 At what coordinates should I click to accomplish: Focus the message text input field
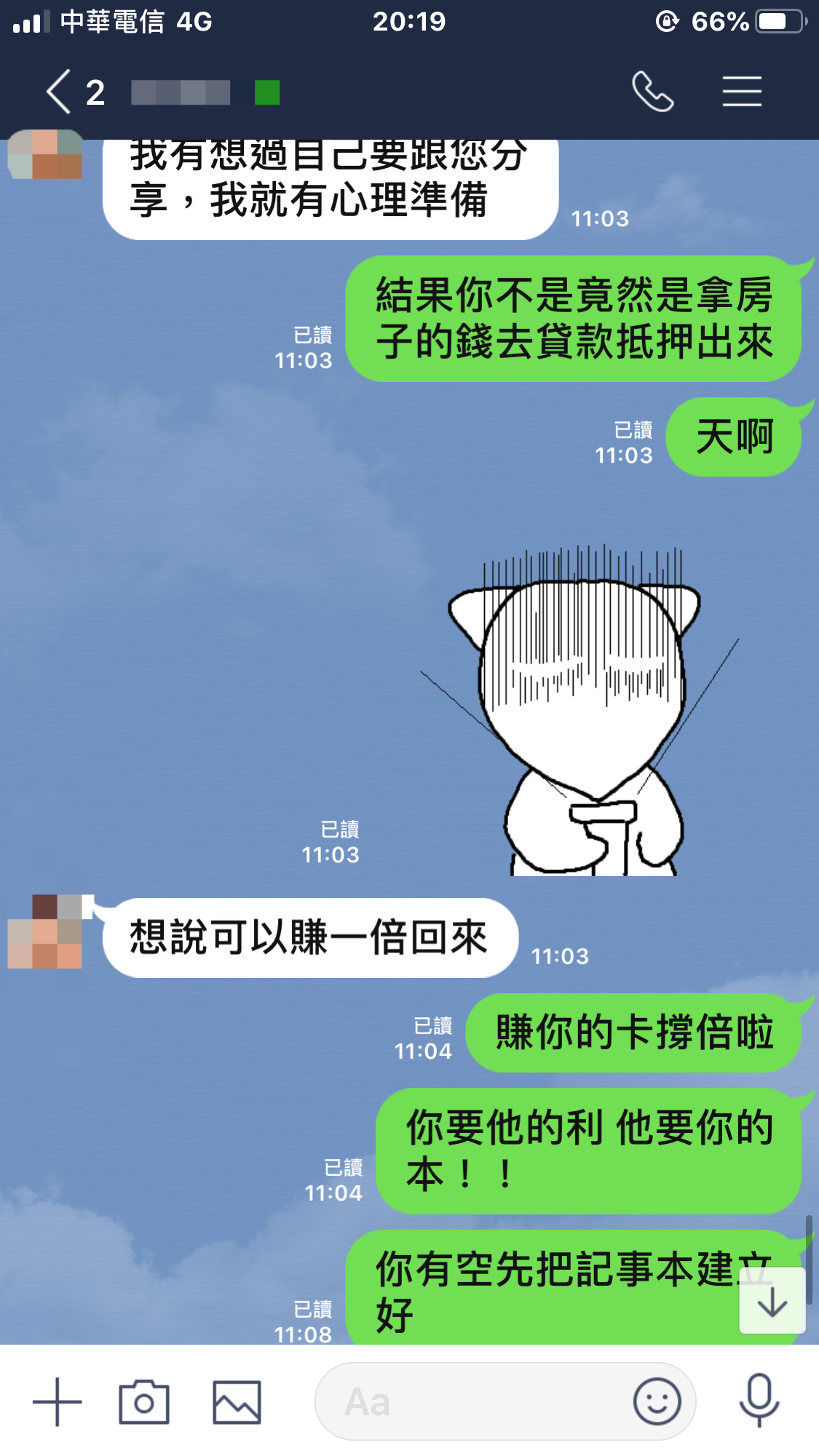[x=473, y=1401]
